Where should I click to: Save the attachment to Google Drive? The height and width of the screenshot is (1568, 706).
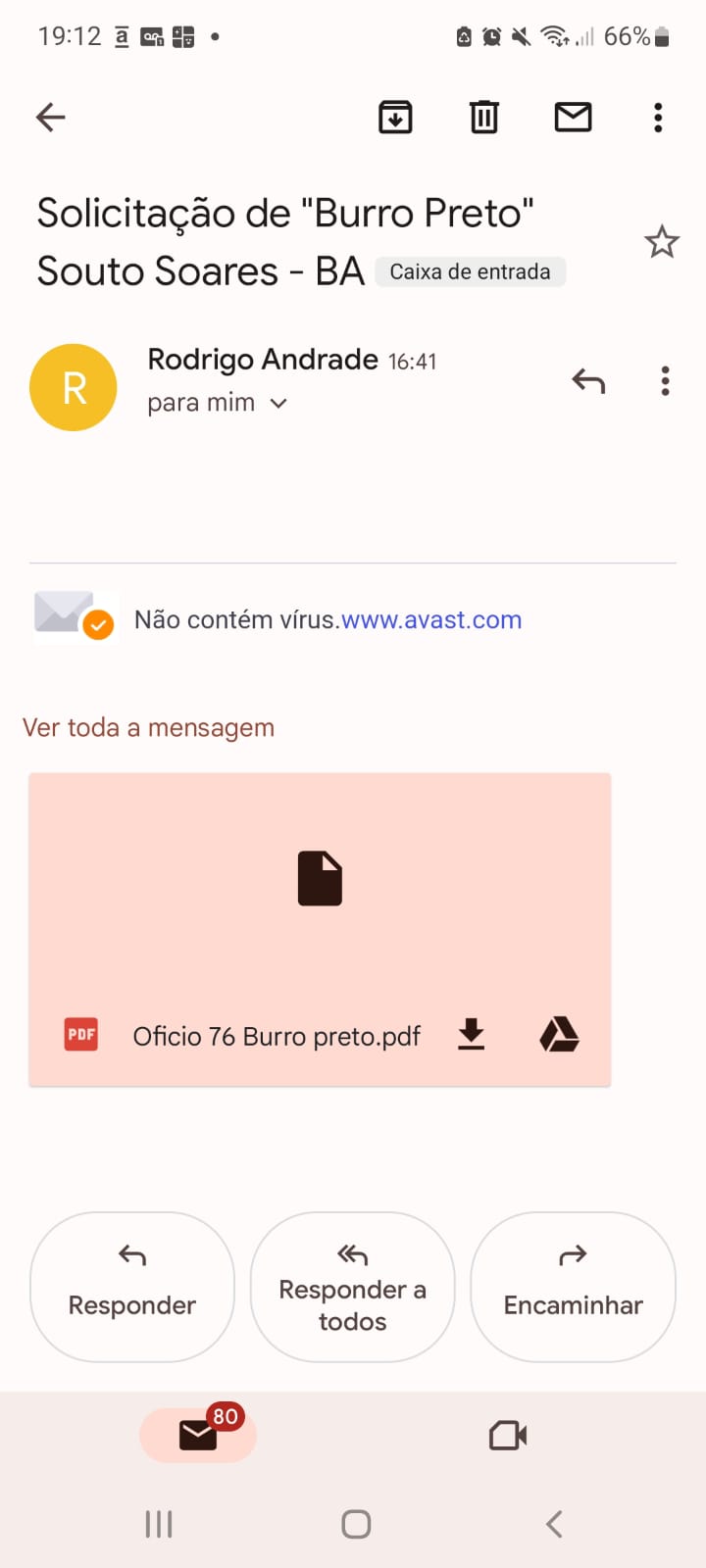click(559, 1035)
